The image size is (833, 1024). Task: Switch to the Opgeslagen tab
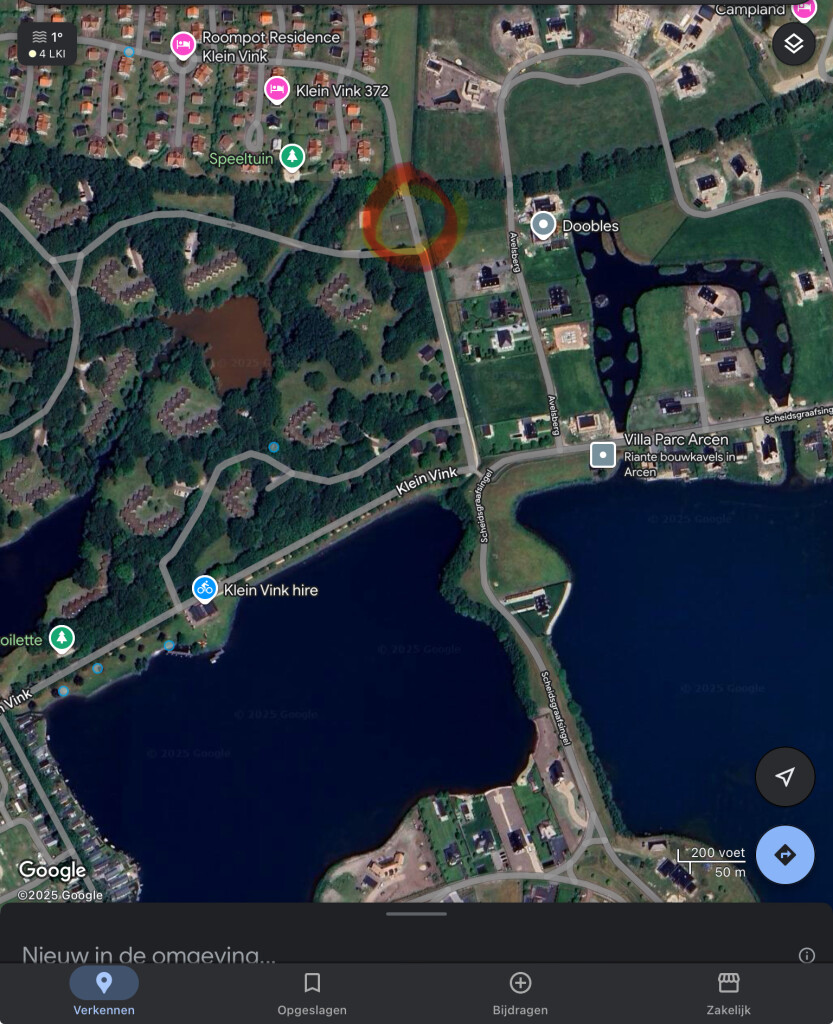(x=312, y=993)
